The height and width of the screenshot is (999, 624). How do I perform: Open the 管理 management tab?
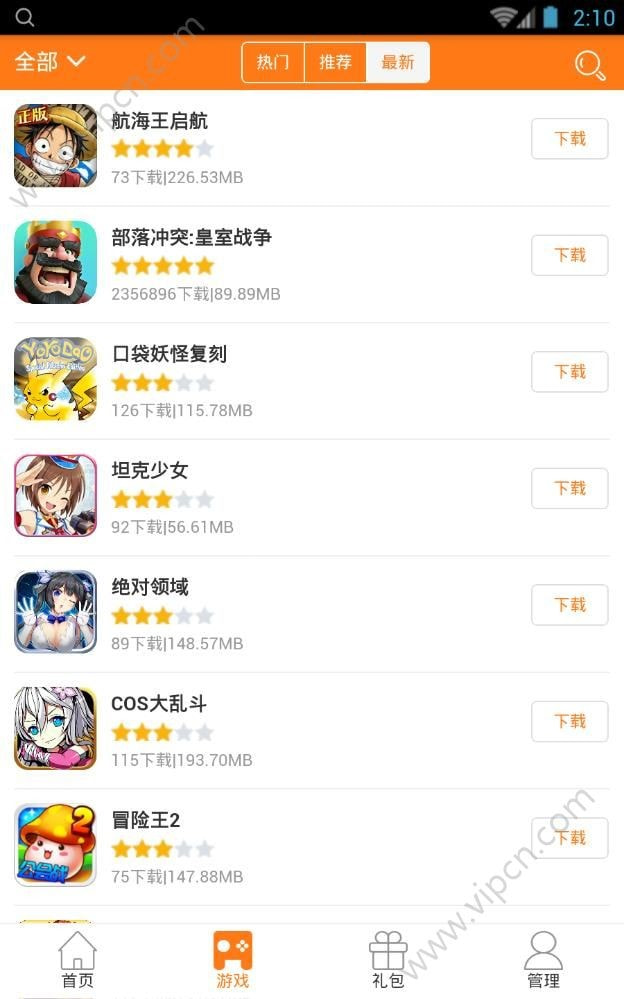pos(544,961)
